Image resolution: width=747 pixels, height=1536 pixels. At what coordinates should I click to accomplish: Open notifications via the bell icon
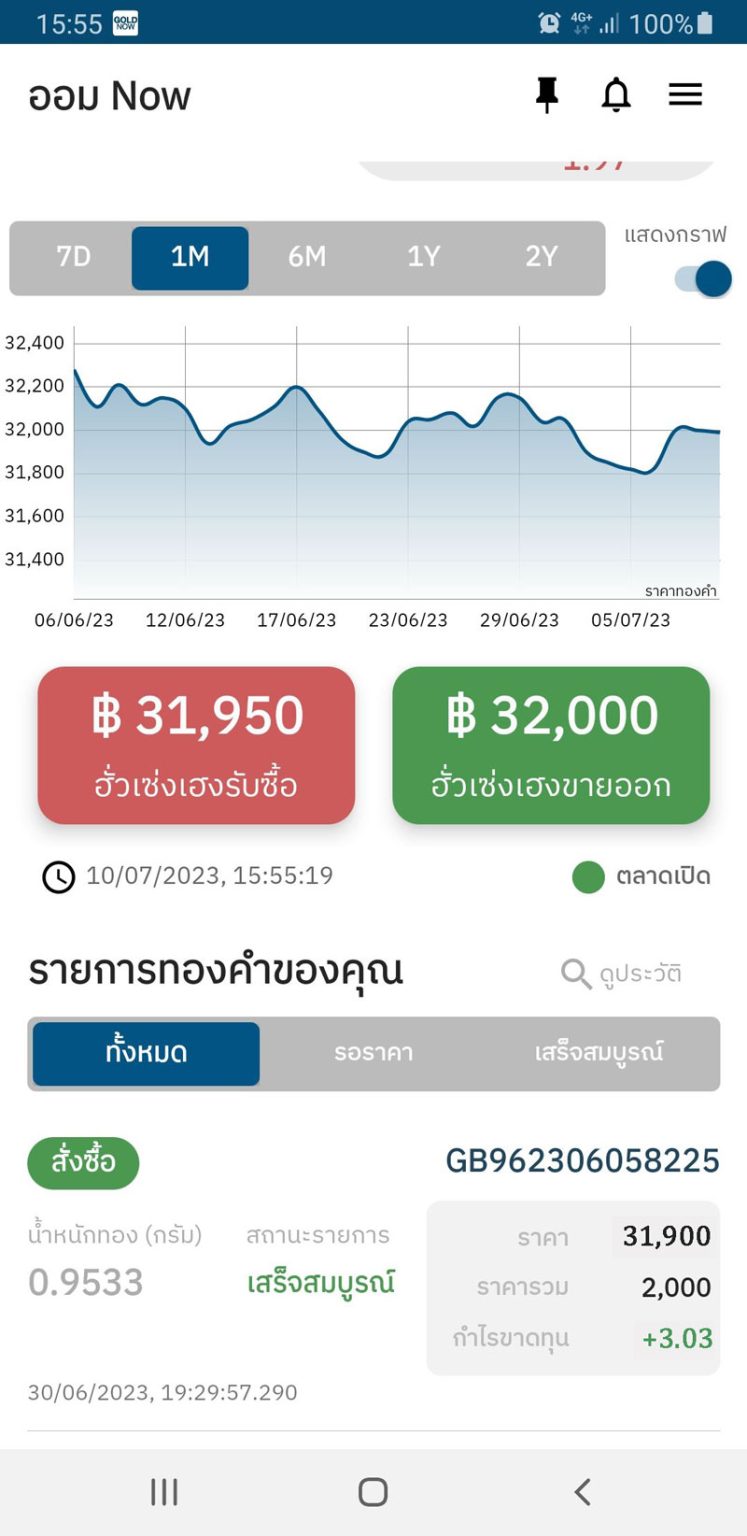click(x=617, y=95)
